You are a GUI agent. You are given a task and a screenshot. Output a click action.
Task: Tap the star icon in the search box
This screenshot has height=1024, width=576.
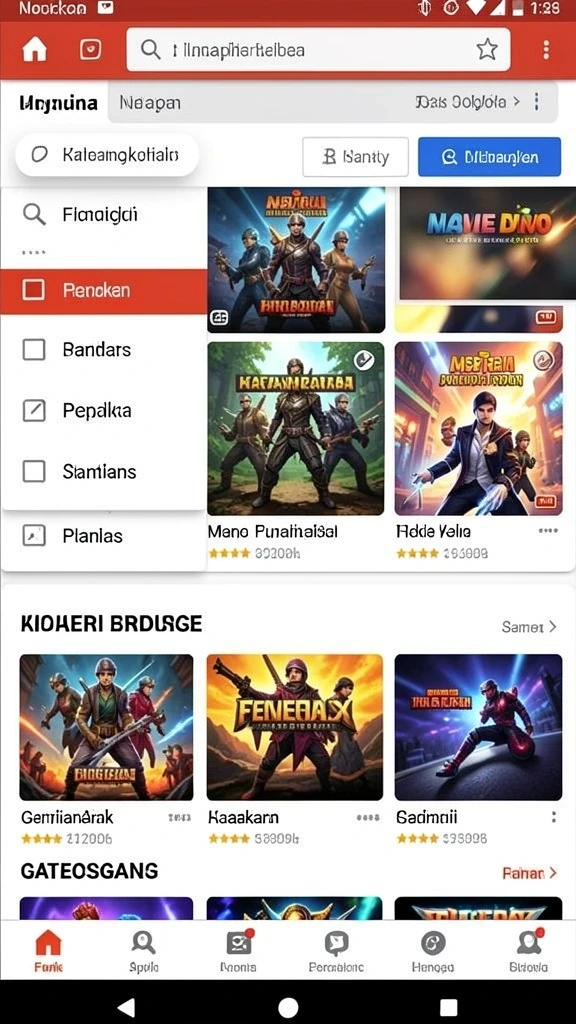coord(487,50)
